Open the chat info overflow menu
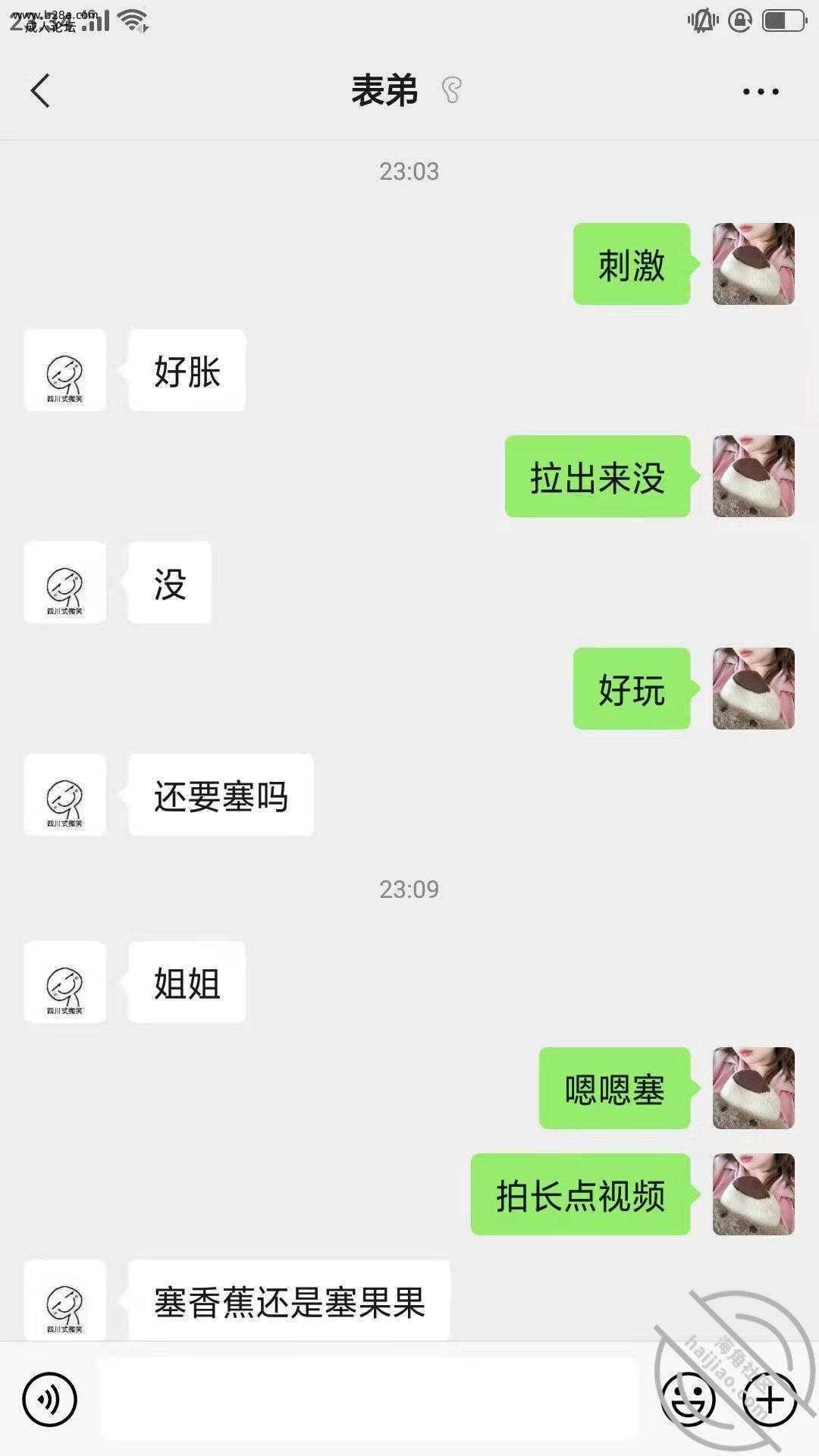The height and width of the screenshot is (1456, 819). [x=760, y=92]
